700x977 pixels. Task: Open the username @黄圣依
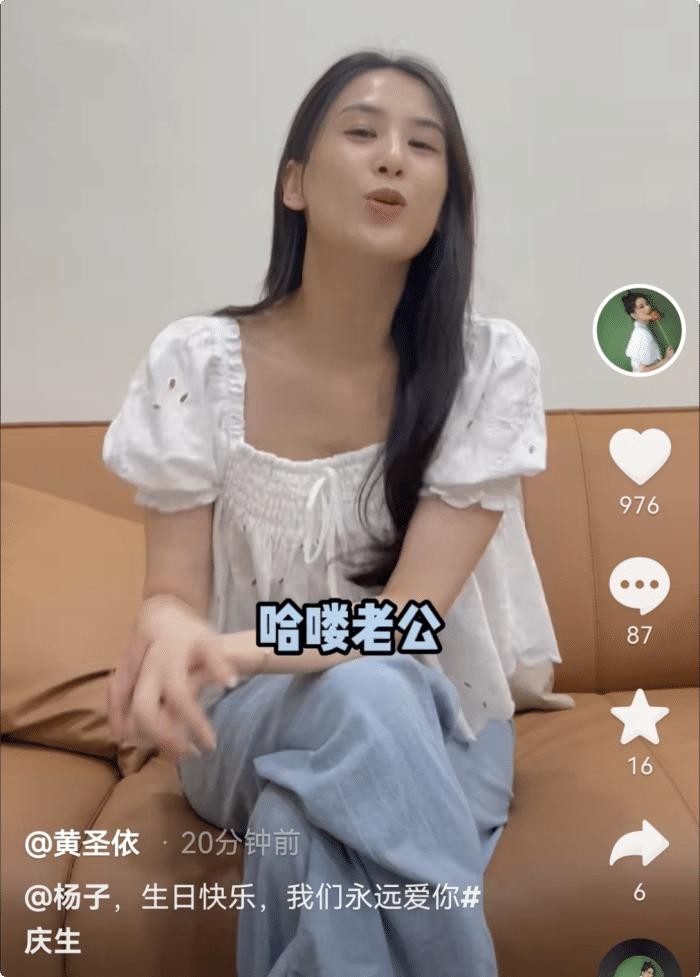pos(82,843)
